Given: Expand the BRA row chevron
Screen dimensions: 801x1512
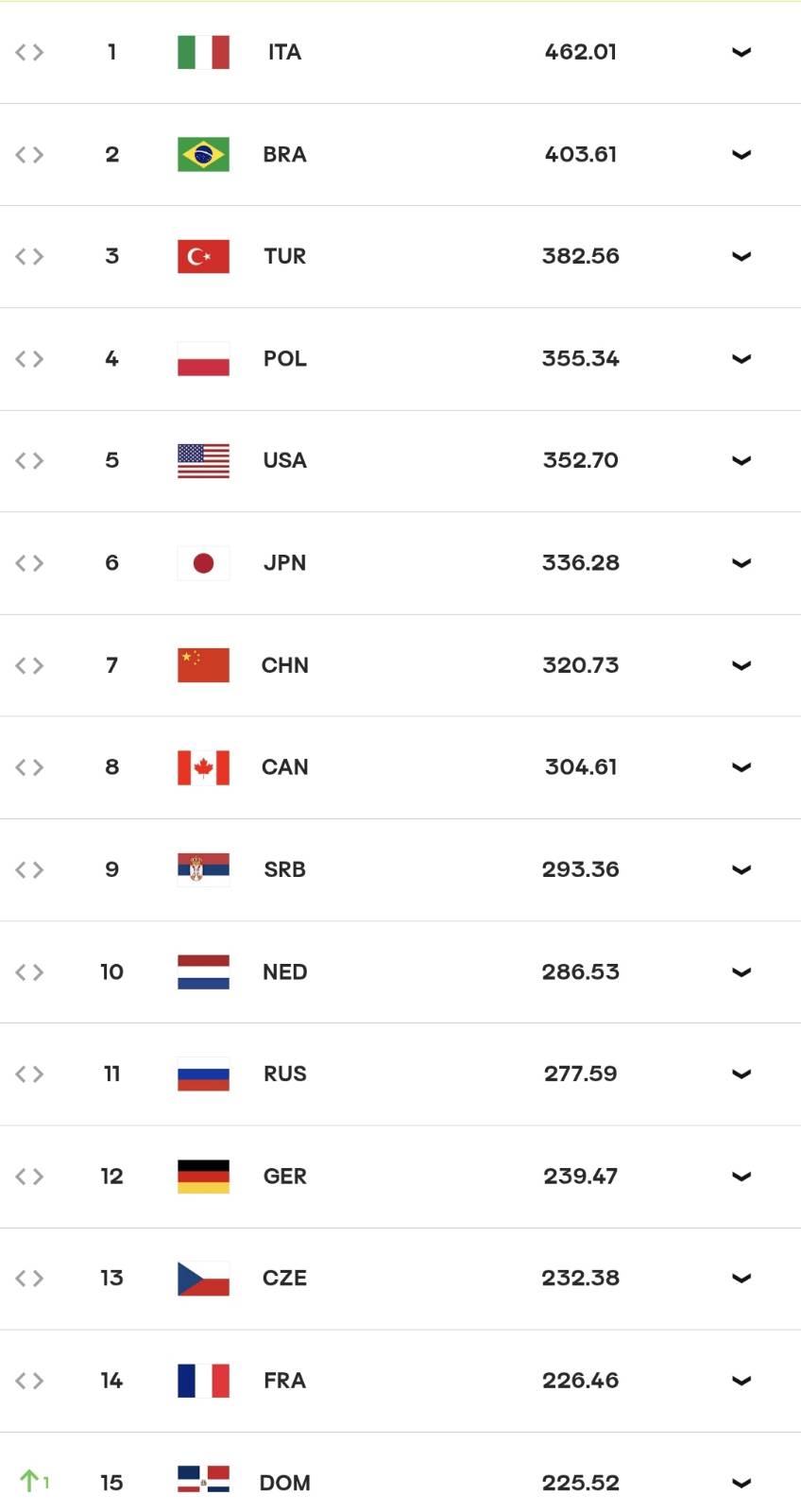Looking at the screenshot, I should 741,154.
